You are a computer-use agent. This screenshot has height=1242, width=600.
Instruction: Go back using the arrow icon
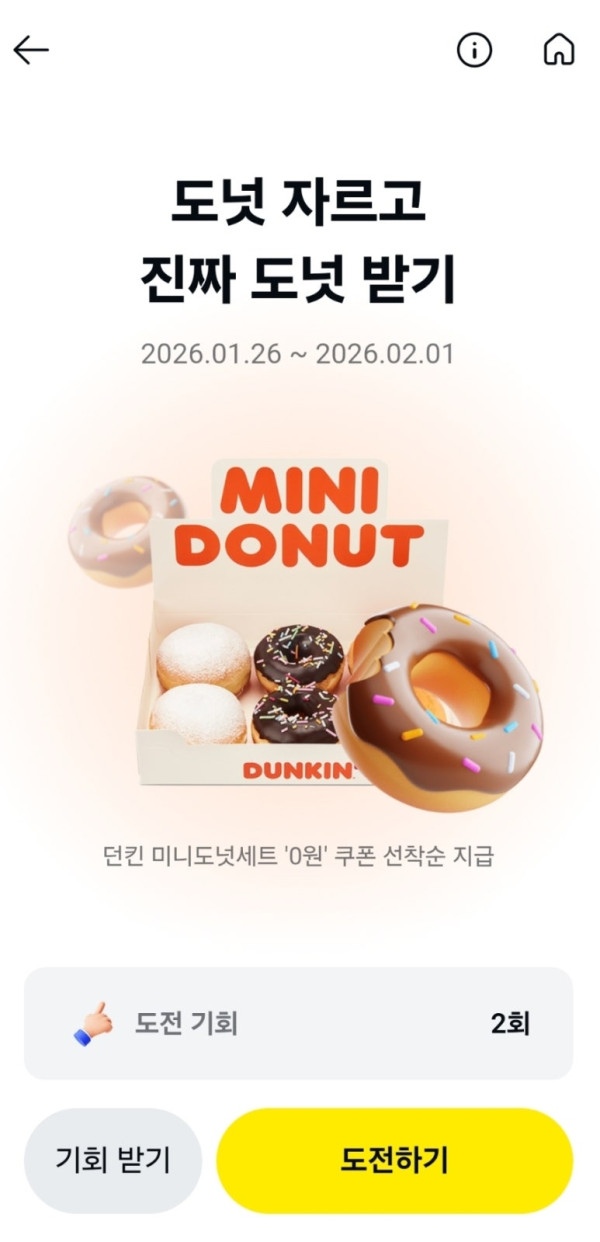31,50
